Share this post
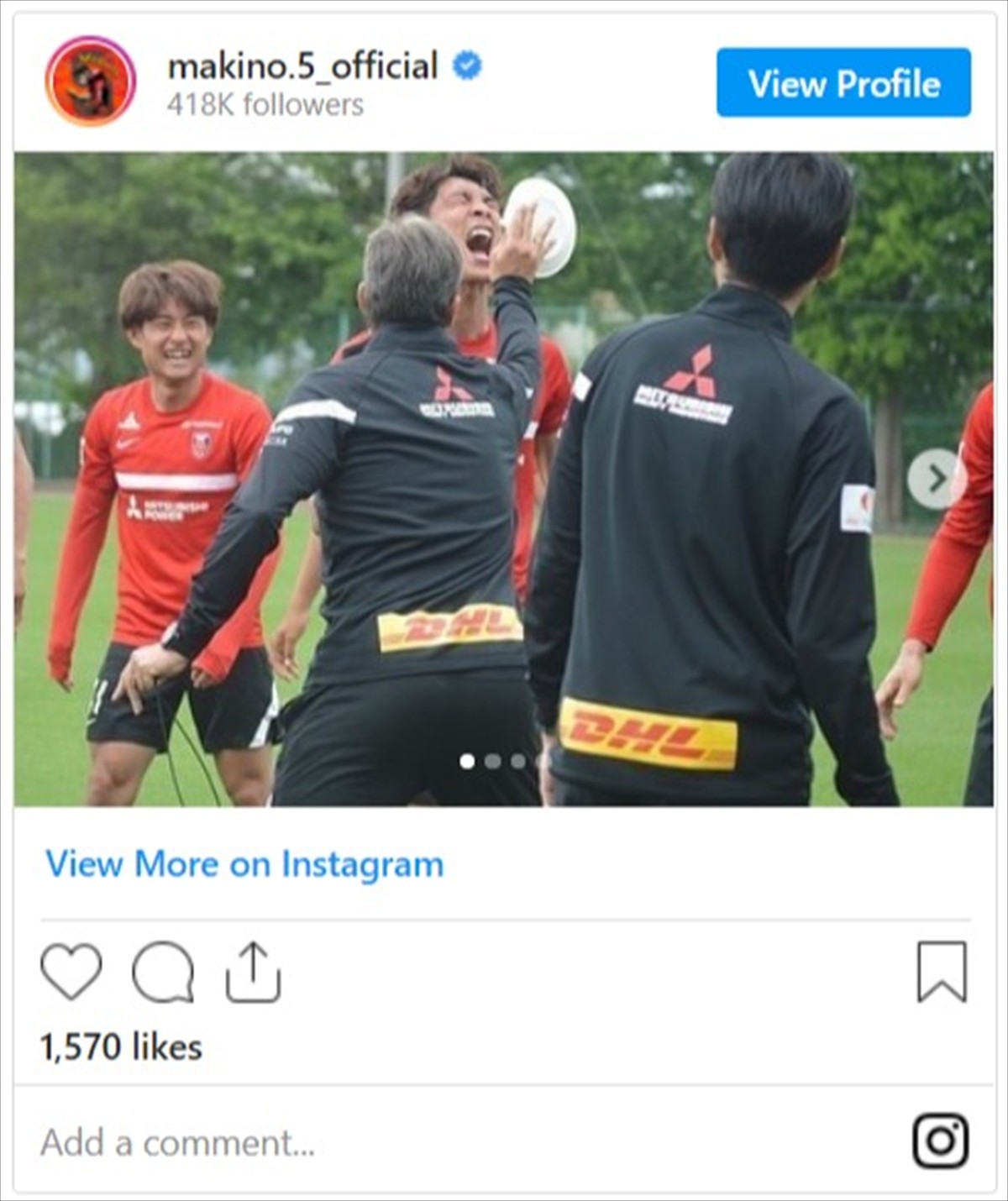The width and height of the screenshot is (1008, 1201). (253, 972)
